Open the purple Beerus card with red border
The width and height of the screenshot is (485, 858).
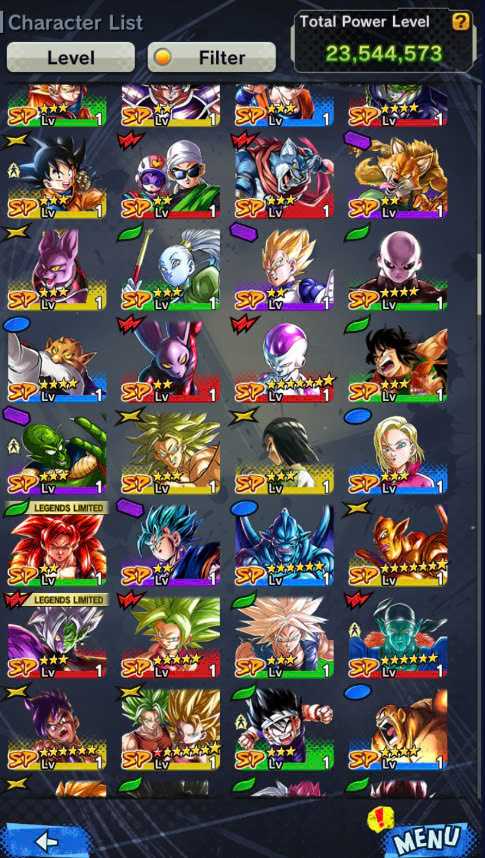pos(170,361)
